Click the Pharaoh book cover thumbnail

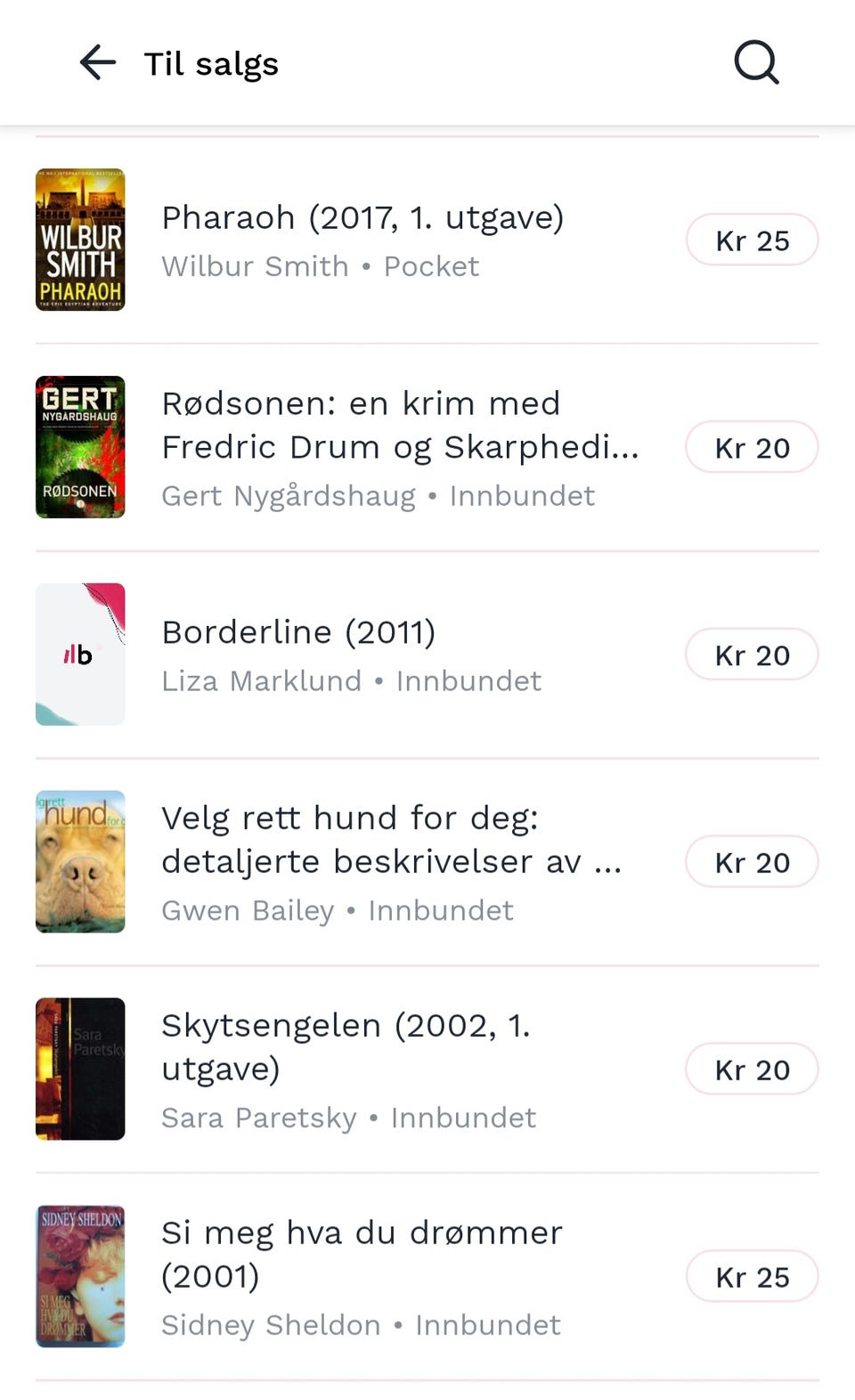pyautogui.click(x=80, y=240)
